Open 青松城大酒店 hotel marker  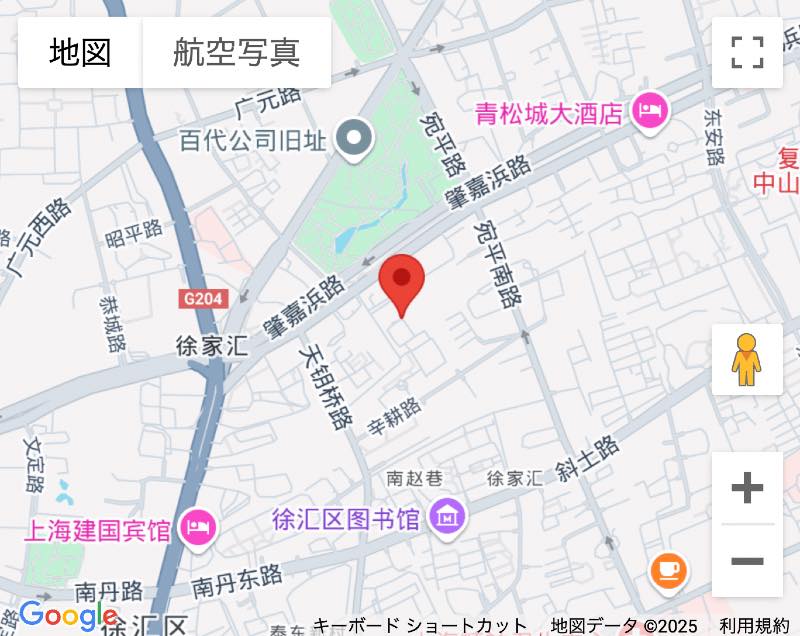click(x=651, y=112)
